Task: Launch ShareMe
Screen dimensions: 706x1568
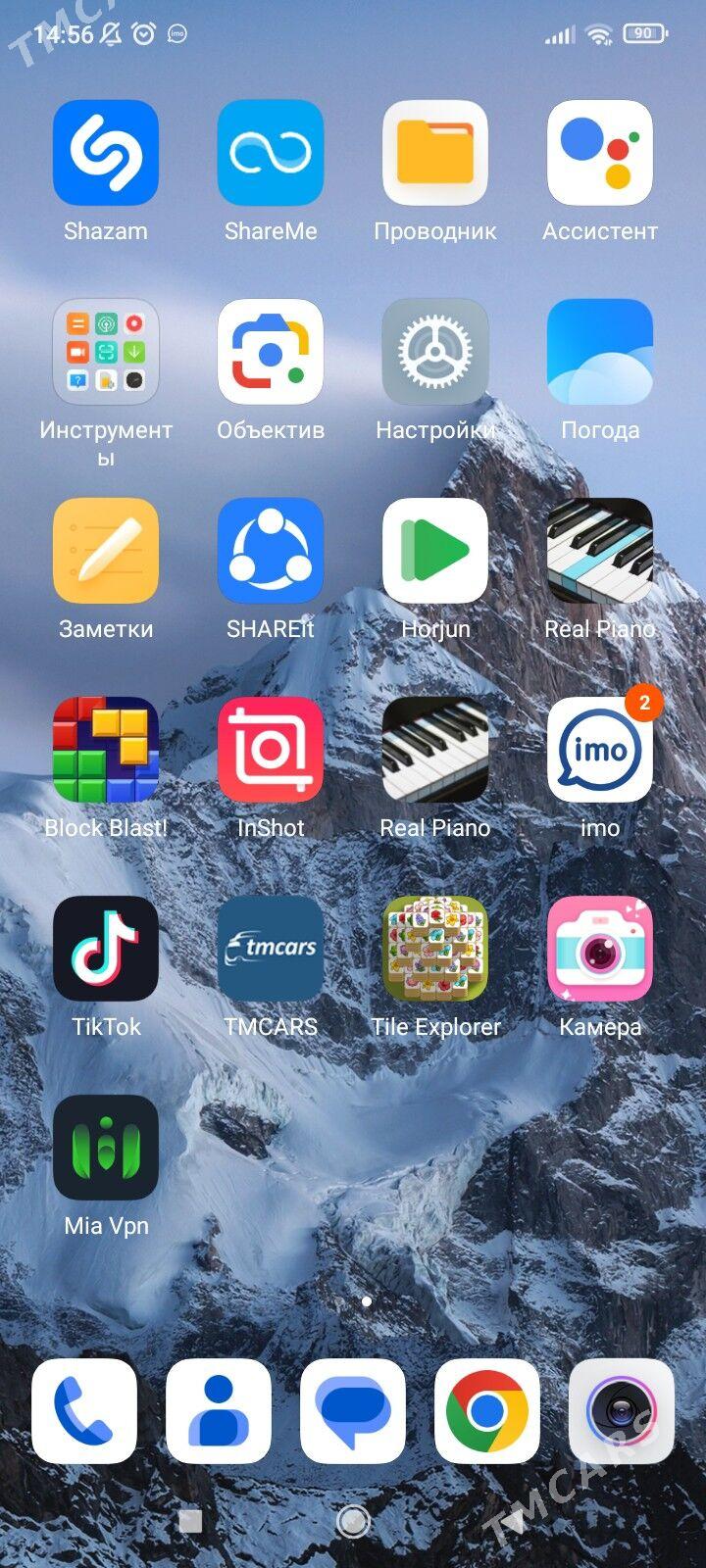Action: pos(271,153)
